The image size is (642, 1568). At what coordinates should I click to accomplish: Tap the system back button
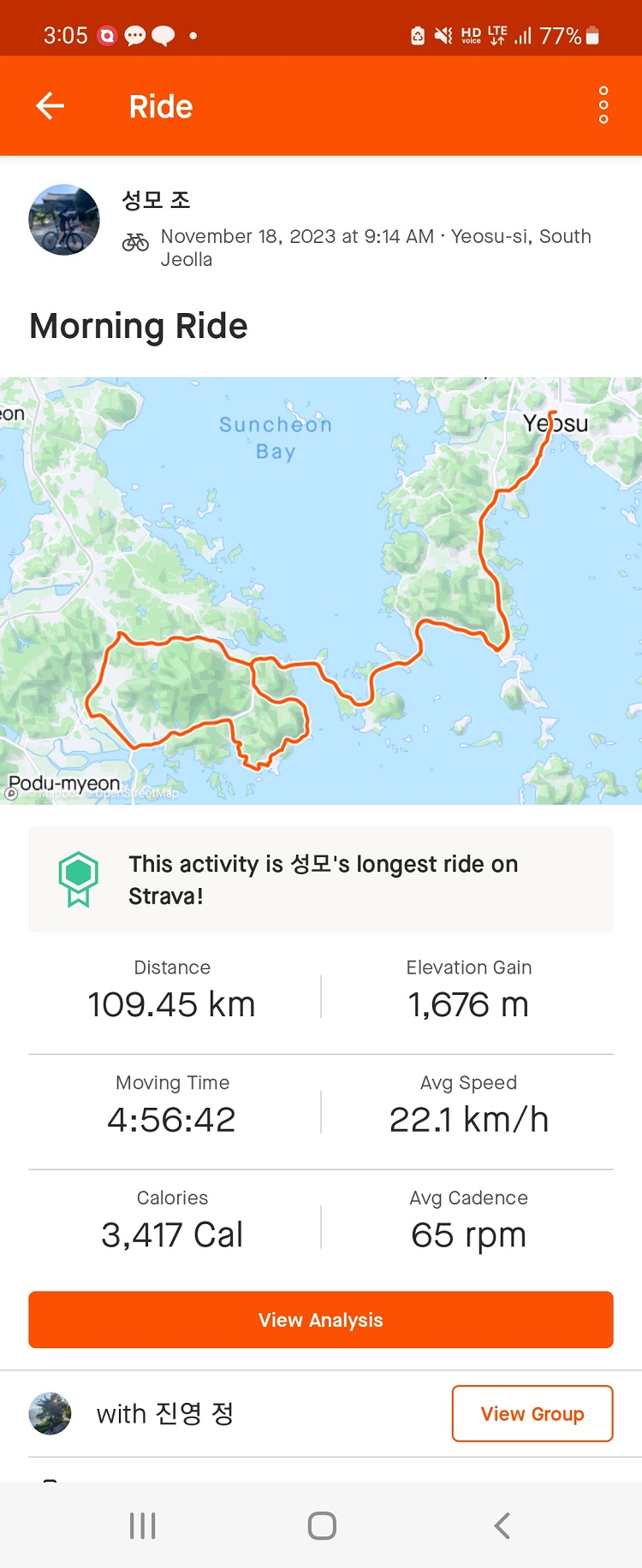(x=502, y=1525)
